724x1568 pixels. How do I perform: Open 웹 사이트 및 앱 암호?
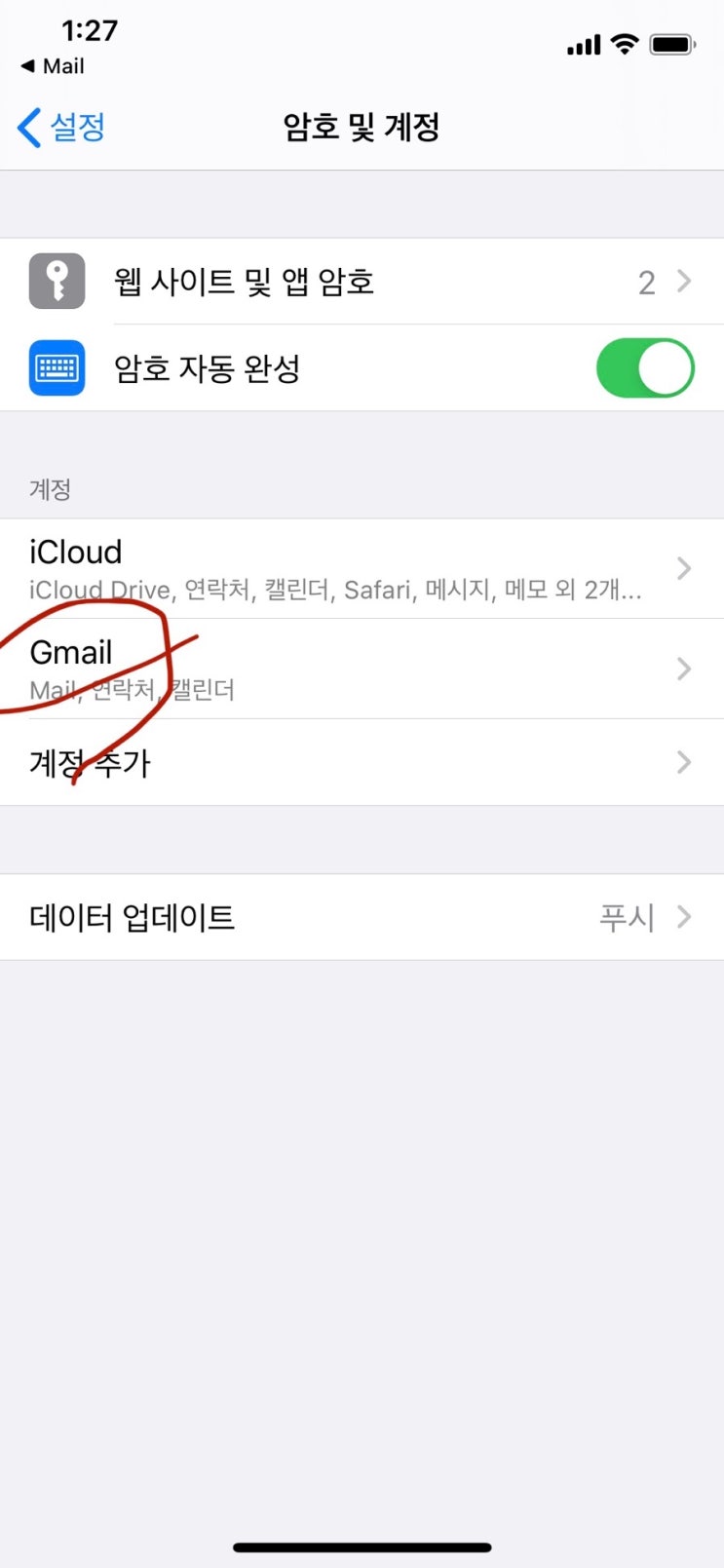[362, 282]
